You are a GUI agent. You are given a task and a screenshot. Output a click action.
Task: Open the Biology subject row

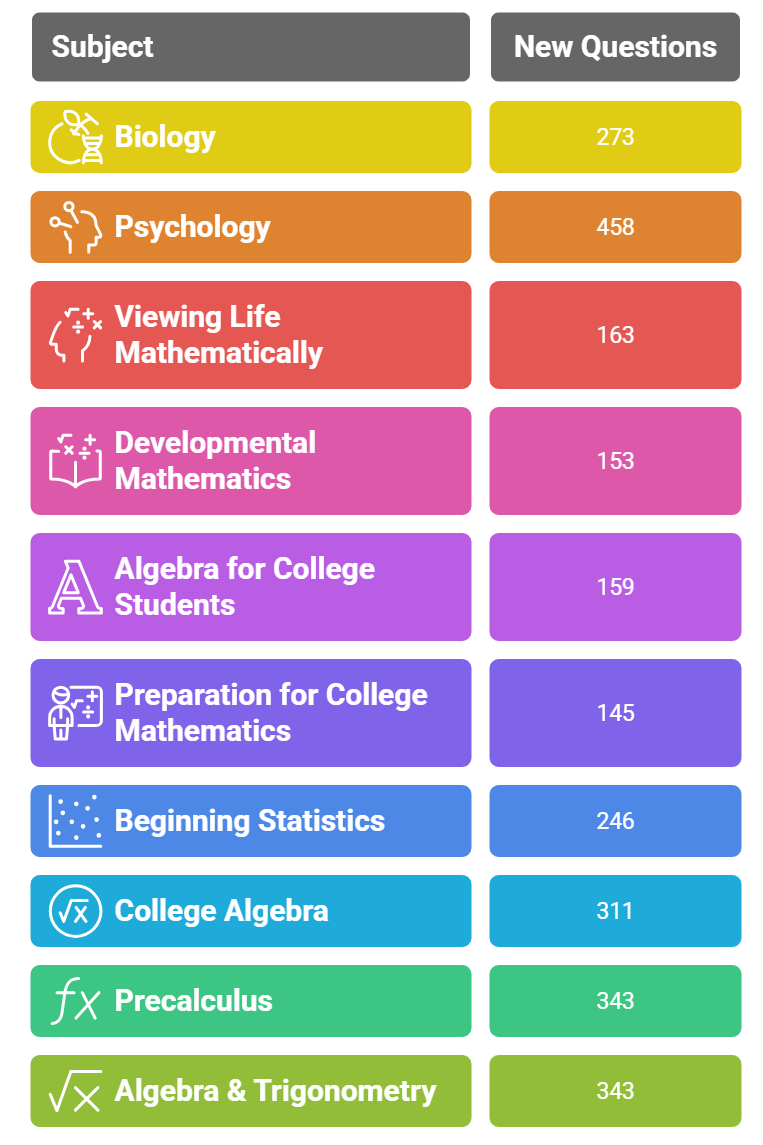coord(250,136)
